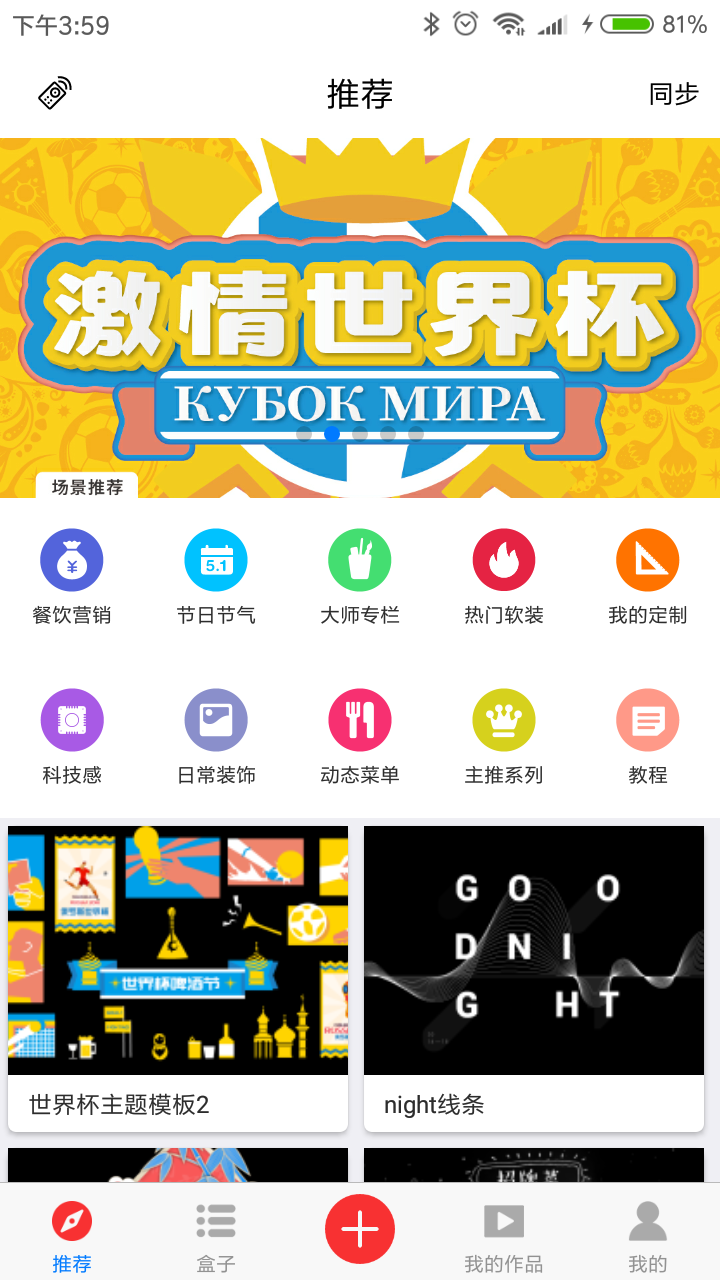Open the 激情世界杯 banner
This screenshot has width=720, height=1280.
point(360,317)
